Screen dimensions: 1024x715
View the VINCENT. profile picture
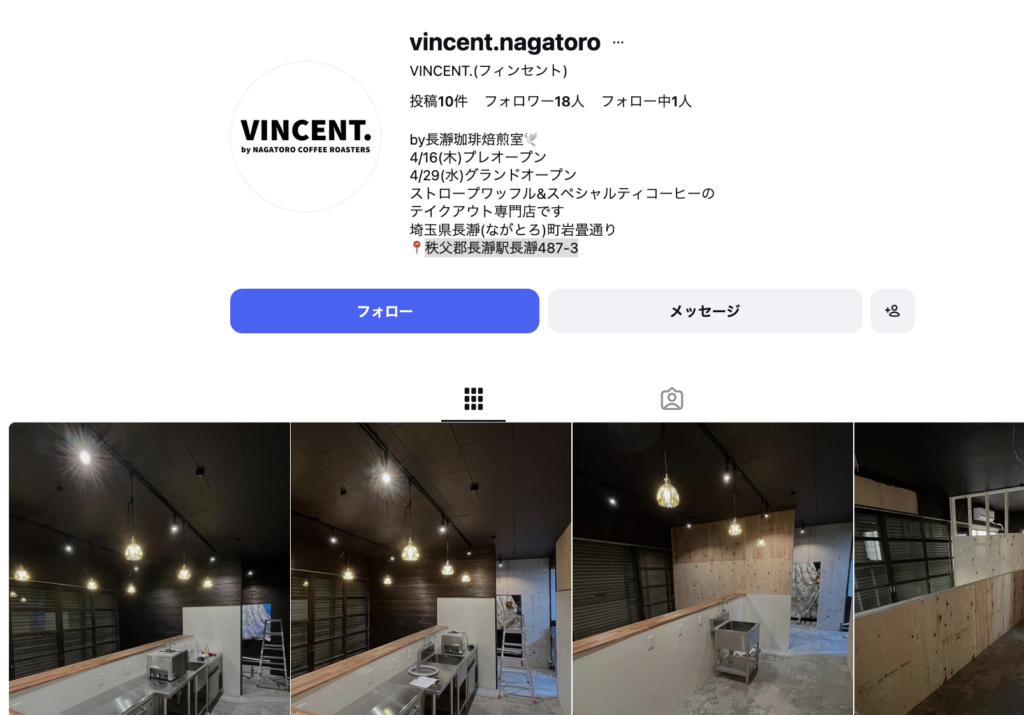[x=306, y=137]
